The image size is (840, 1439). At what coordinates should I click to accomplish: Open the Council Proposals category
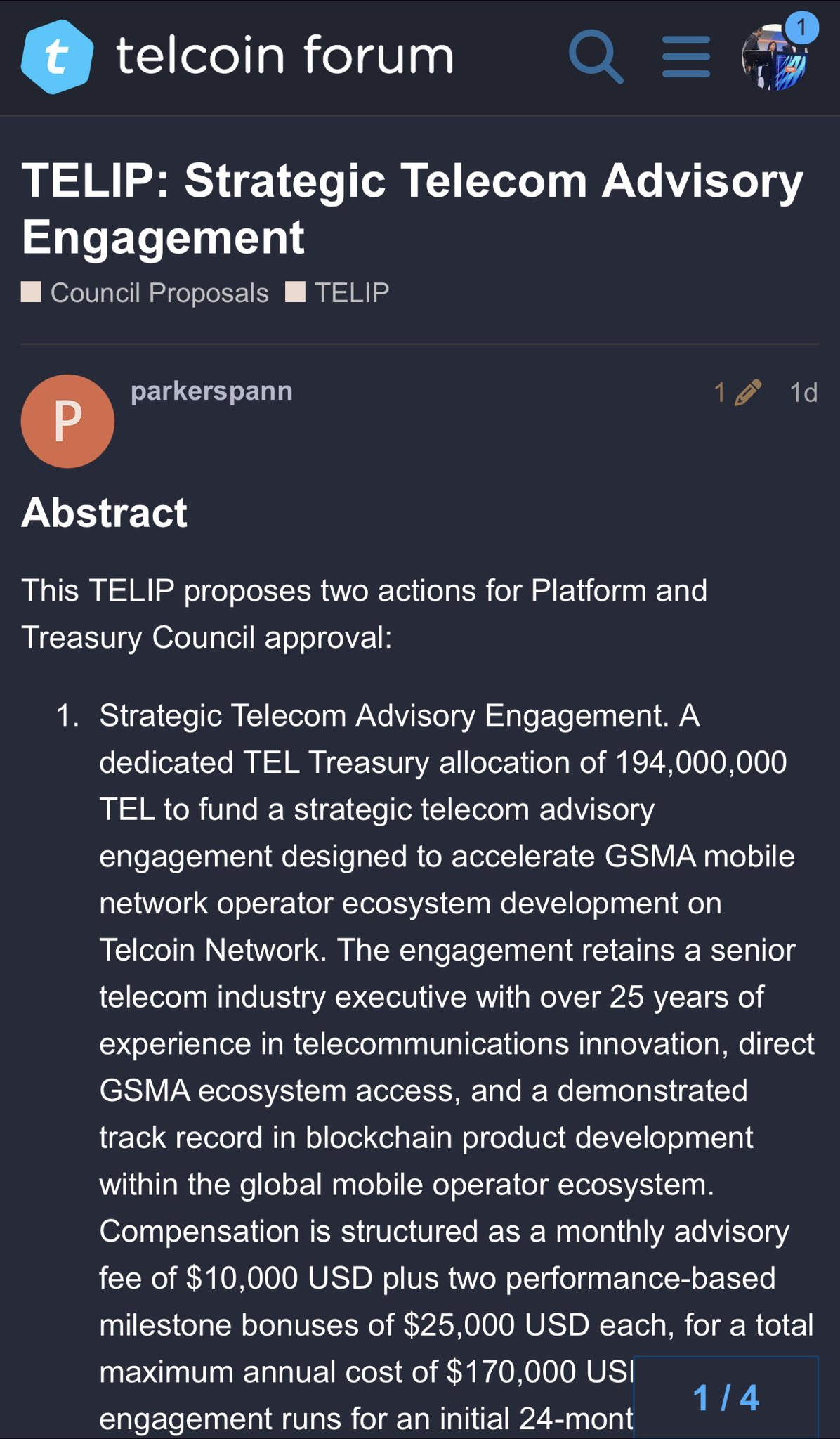(145, 292)
